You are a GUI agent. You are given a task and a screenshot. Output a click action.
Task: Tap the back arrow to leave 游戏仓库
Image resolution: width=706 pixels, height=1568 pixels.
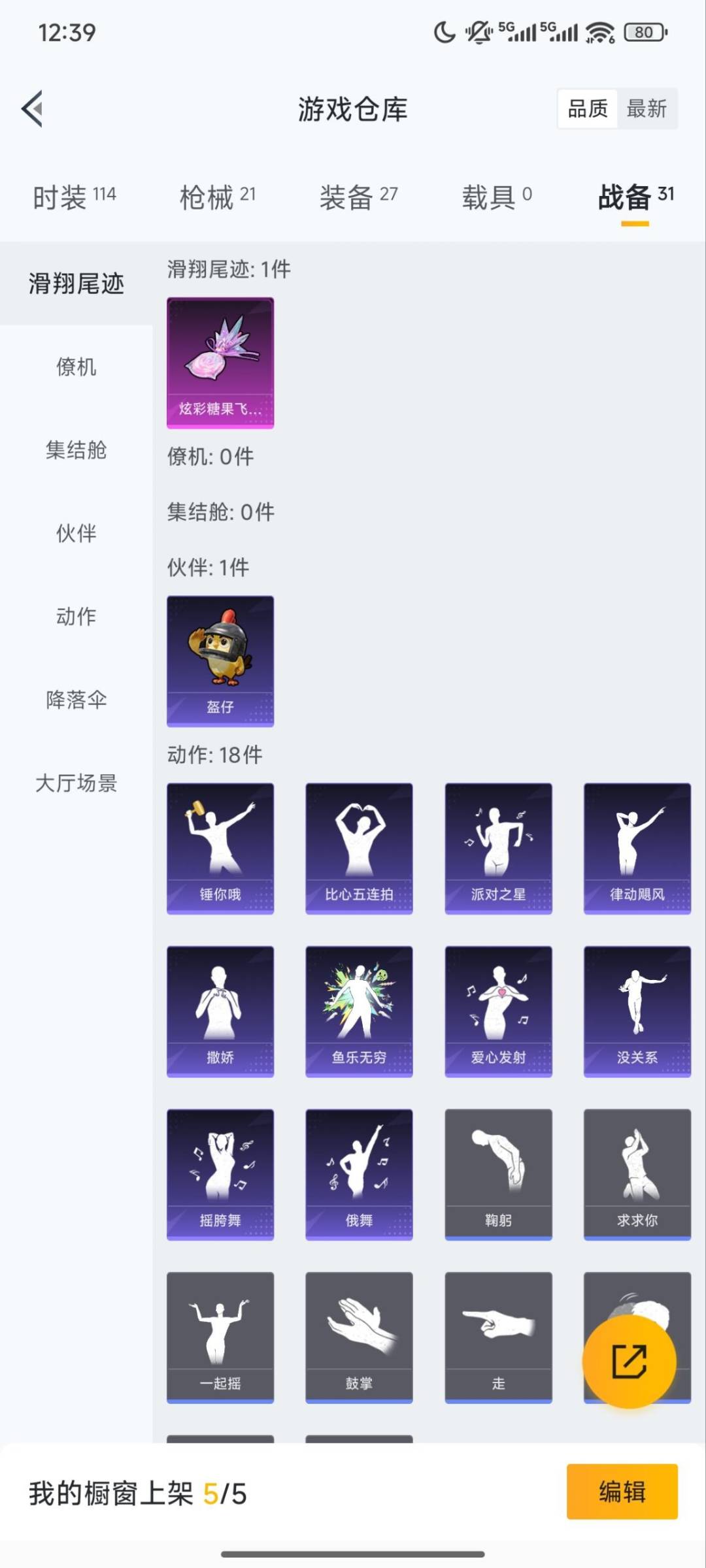32,110
